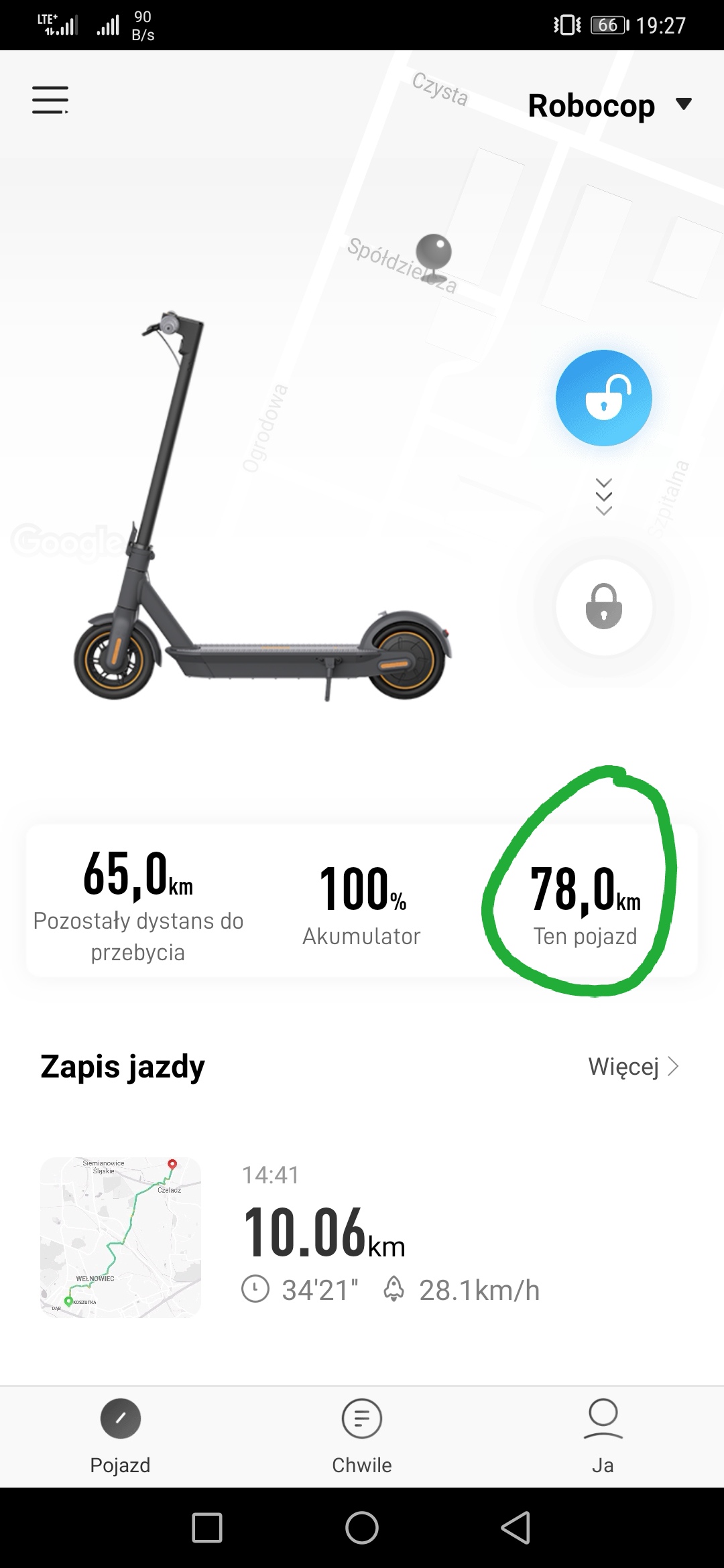This screenshot has width=724, height=1568.
Task: Open the 10.06 km ride record
Action: [x=323, y=1237]
